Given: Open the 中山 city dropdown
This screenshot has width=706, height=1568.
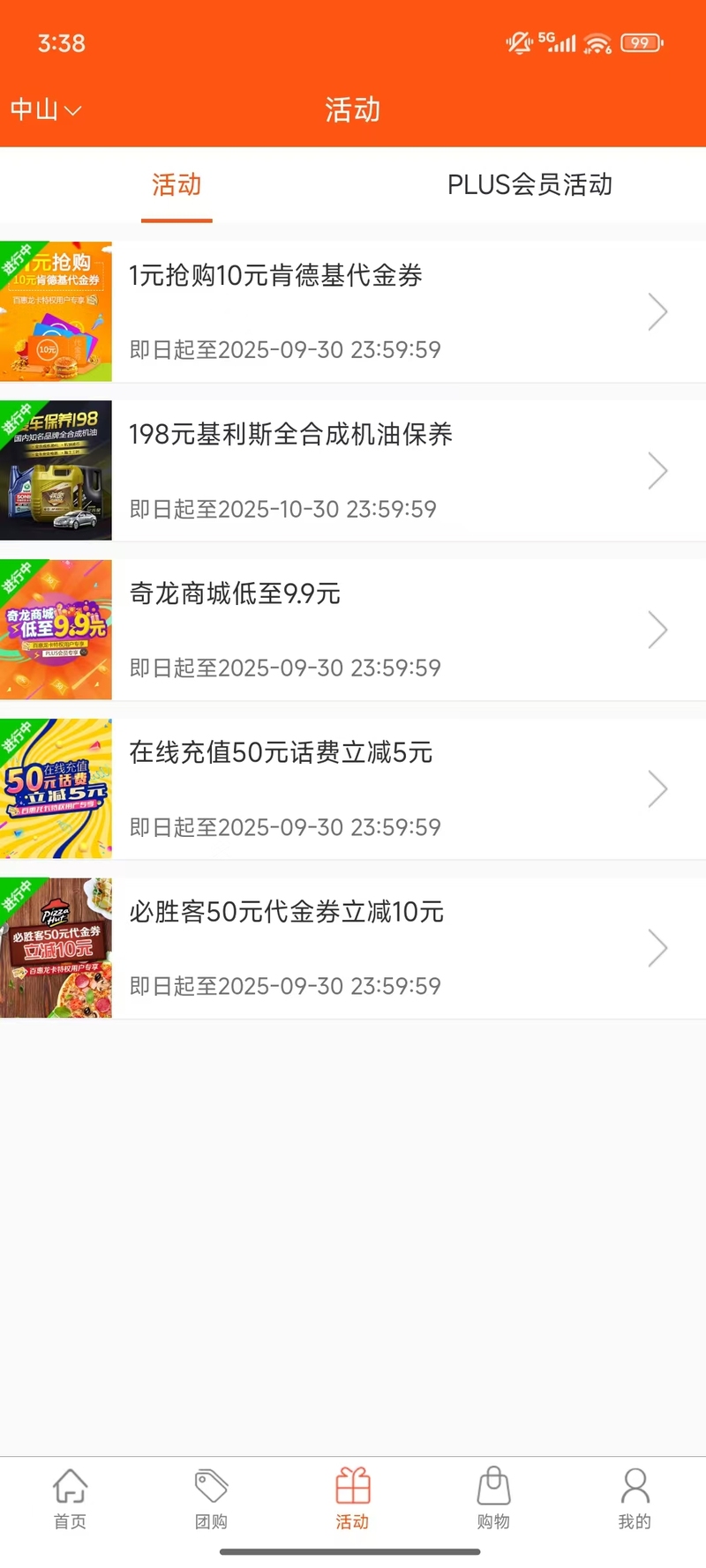Looking at the screenshot, I should [x=46, y=110].
